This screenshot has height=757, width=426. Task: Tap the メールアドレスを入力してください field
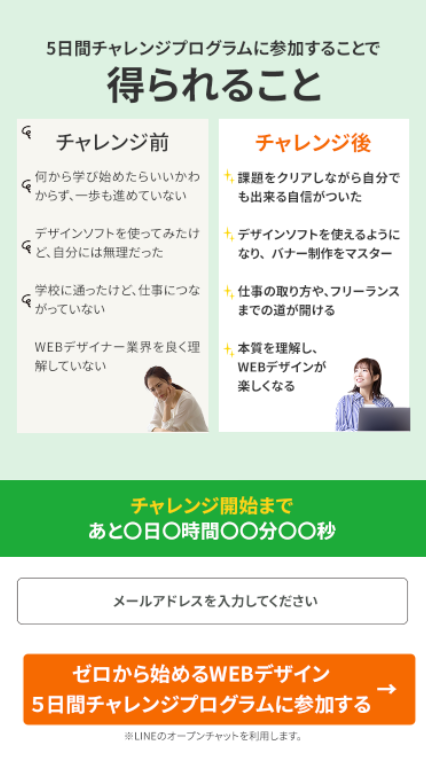click(213, 601)
